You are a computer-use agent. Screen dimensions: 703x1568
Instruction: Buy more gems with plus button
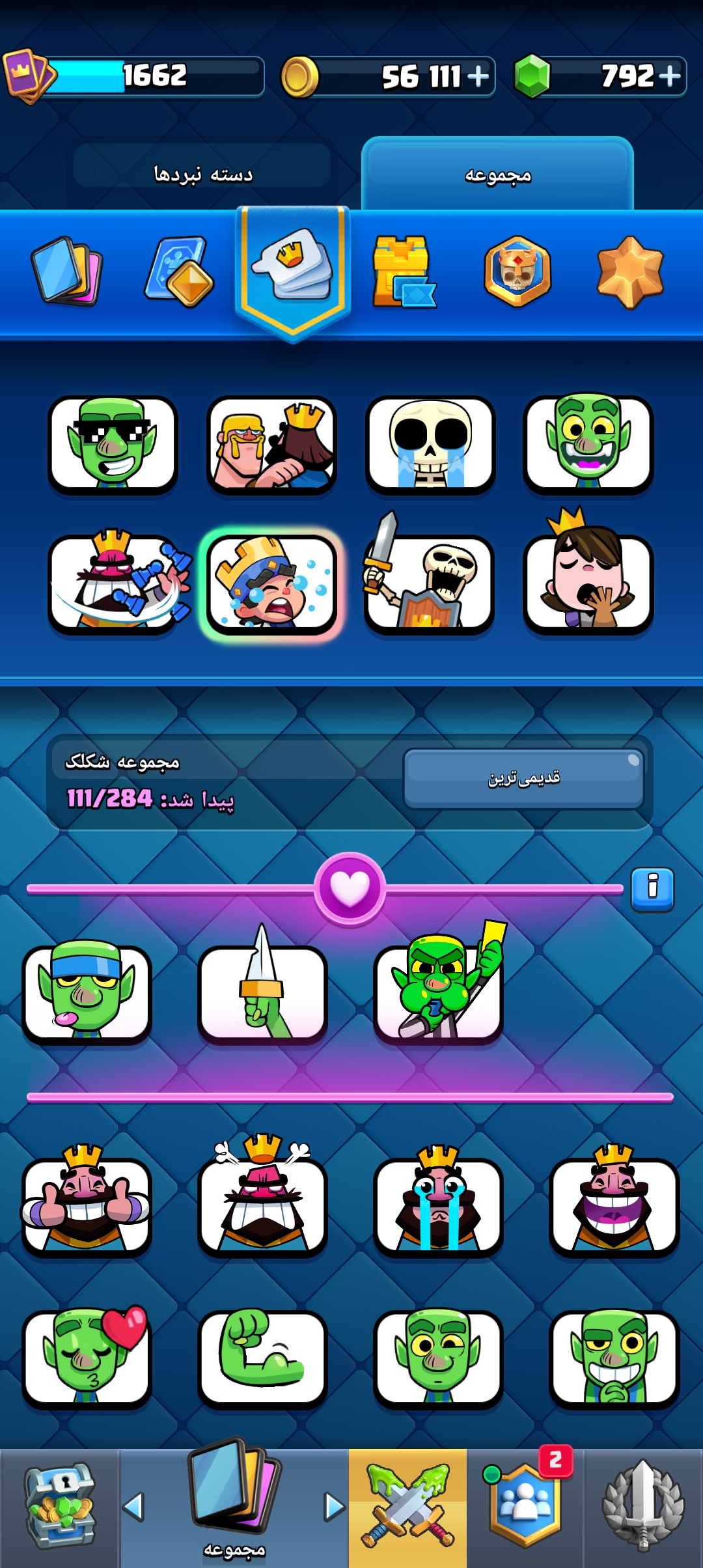pyautogui.click(x=670, y=76)
